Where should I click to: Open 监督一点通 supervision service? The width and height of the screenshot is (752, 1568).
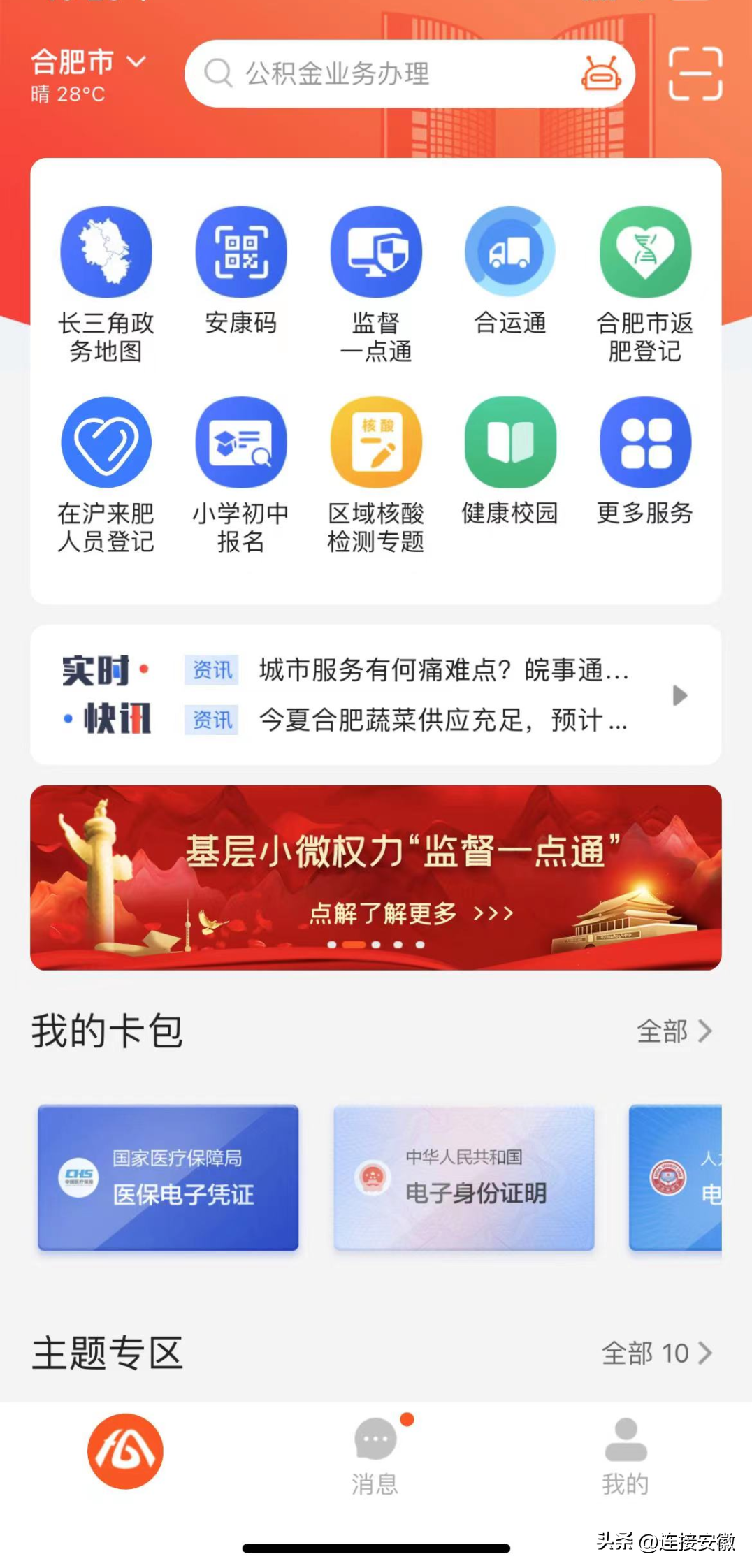coord(376,253)
